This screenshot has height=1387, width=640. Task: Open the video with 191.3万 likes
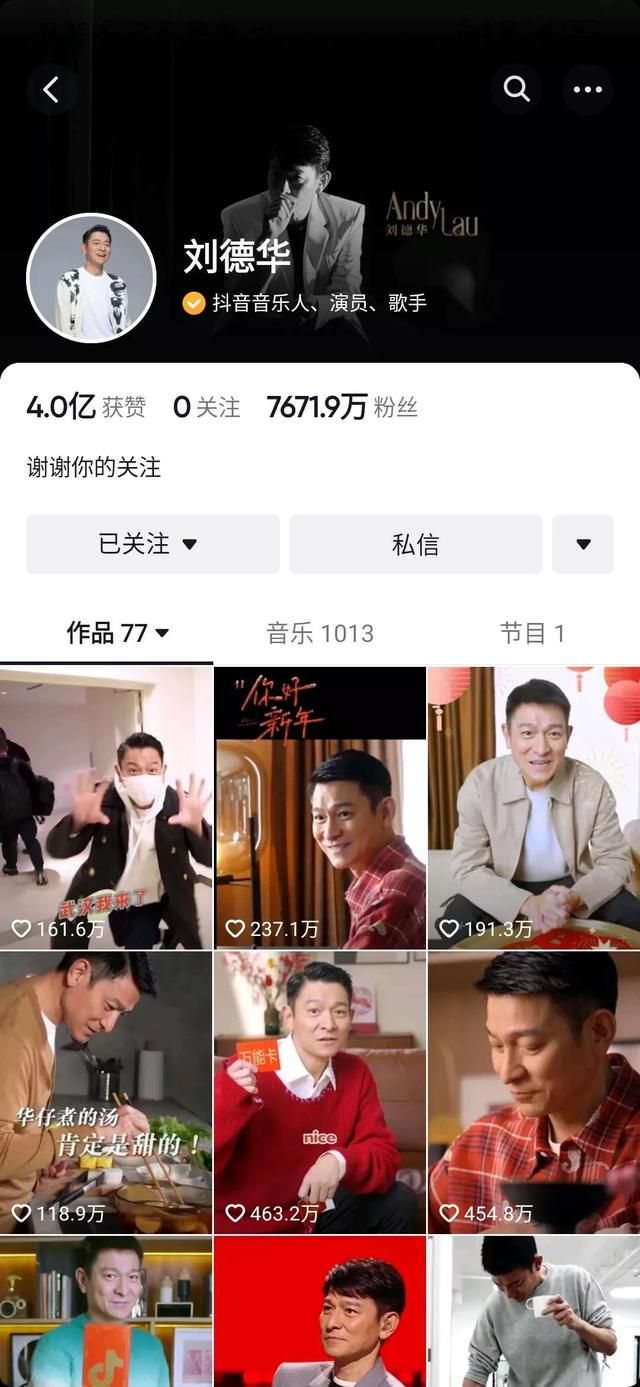point(534,808)
